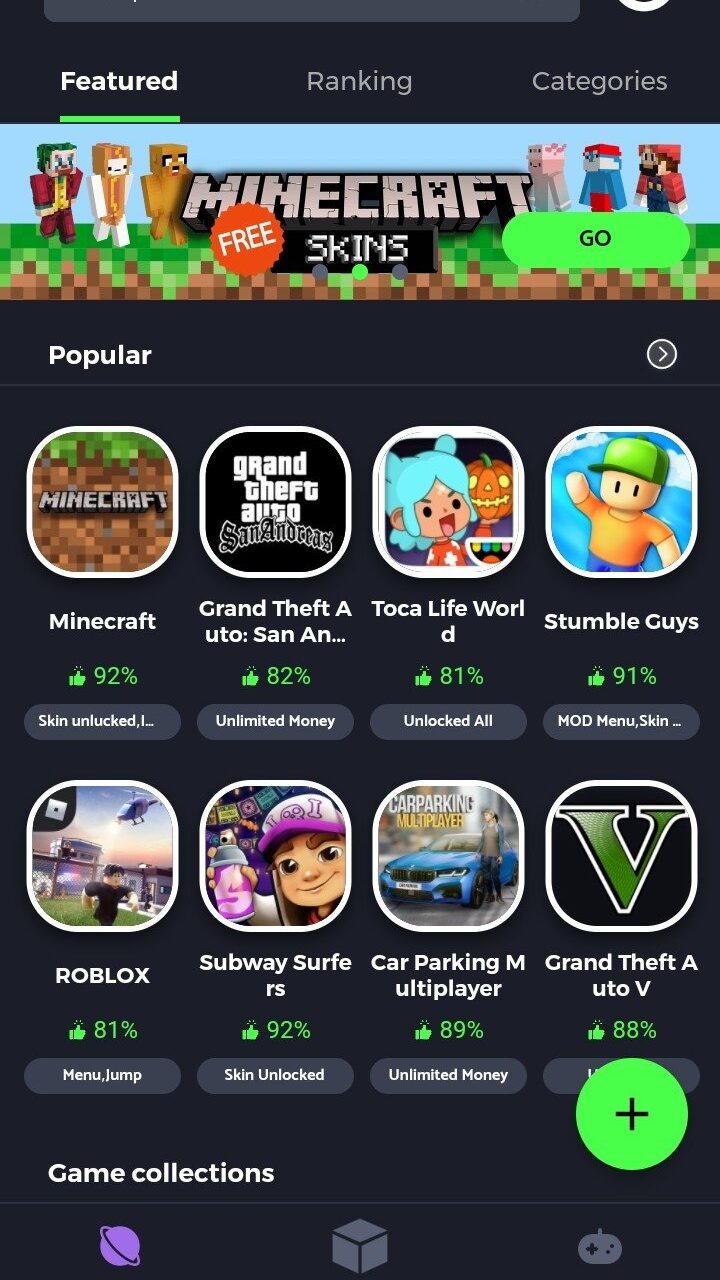The image size is (720, 1280).
Task: Tap the Stumble Guys game icon
Action: [621, 500]
